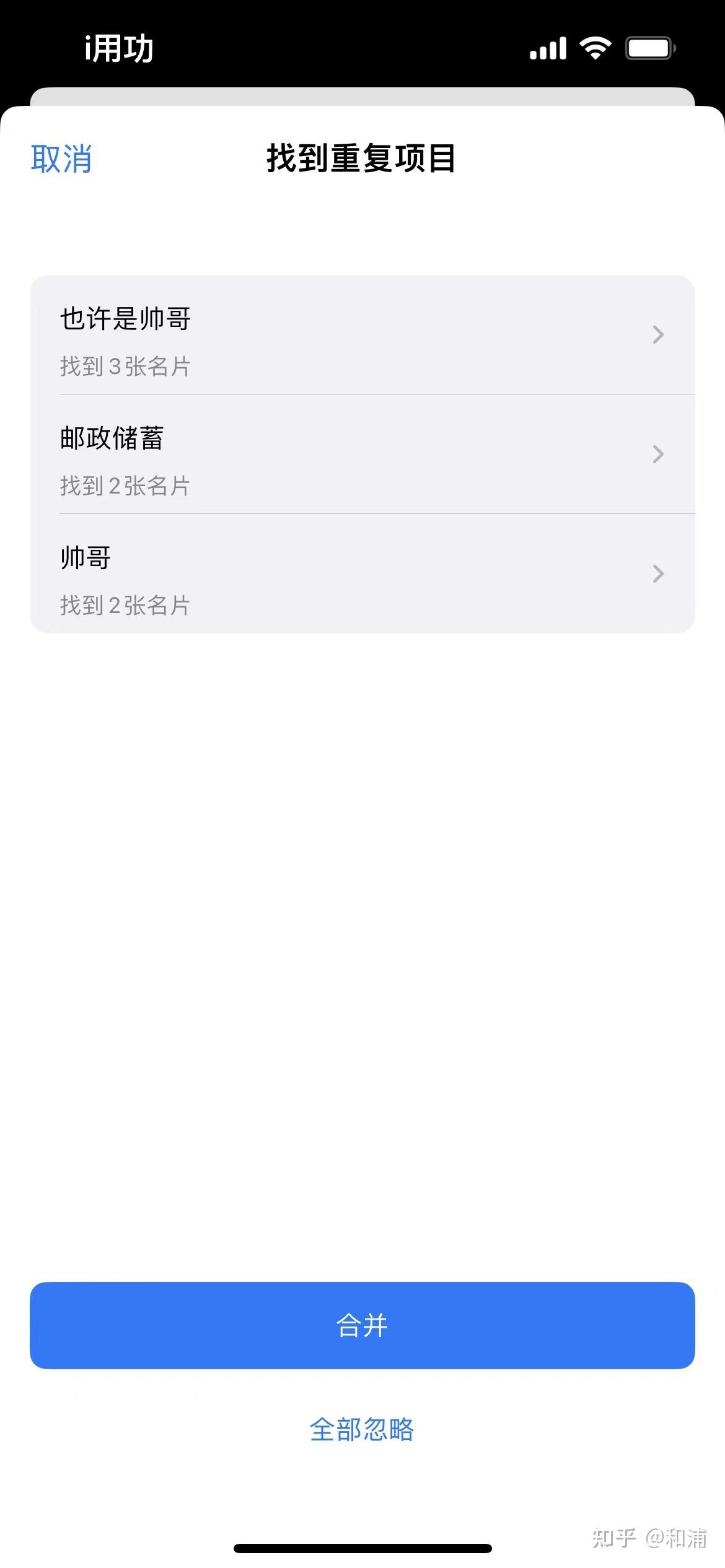View the 帅哥 duplicate entry
The height and width of the screenshot is (1568, 725).
click(362, 573)
